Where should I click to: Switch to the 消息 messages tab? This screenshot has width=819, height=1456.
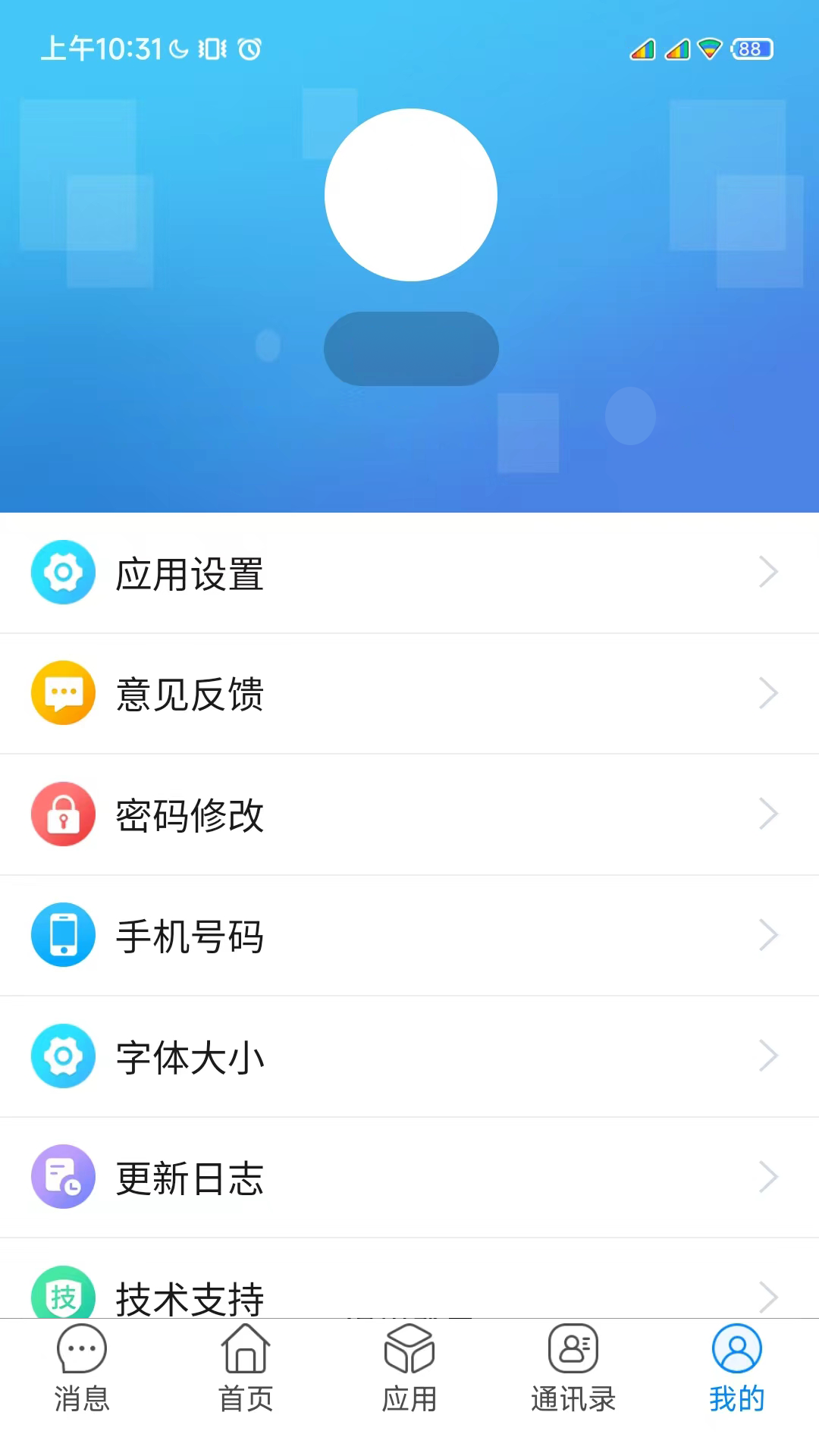[82, 1369]
